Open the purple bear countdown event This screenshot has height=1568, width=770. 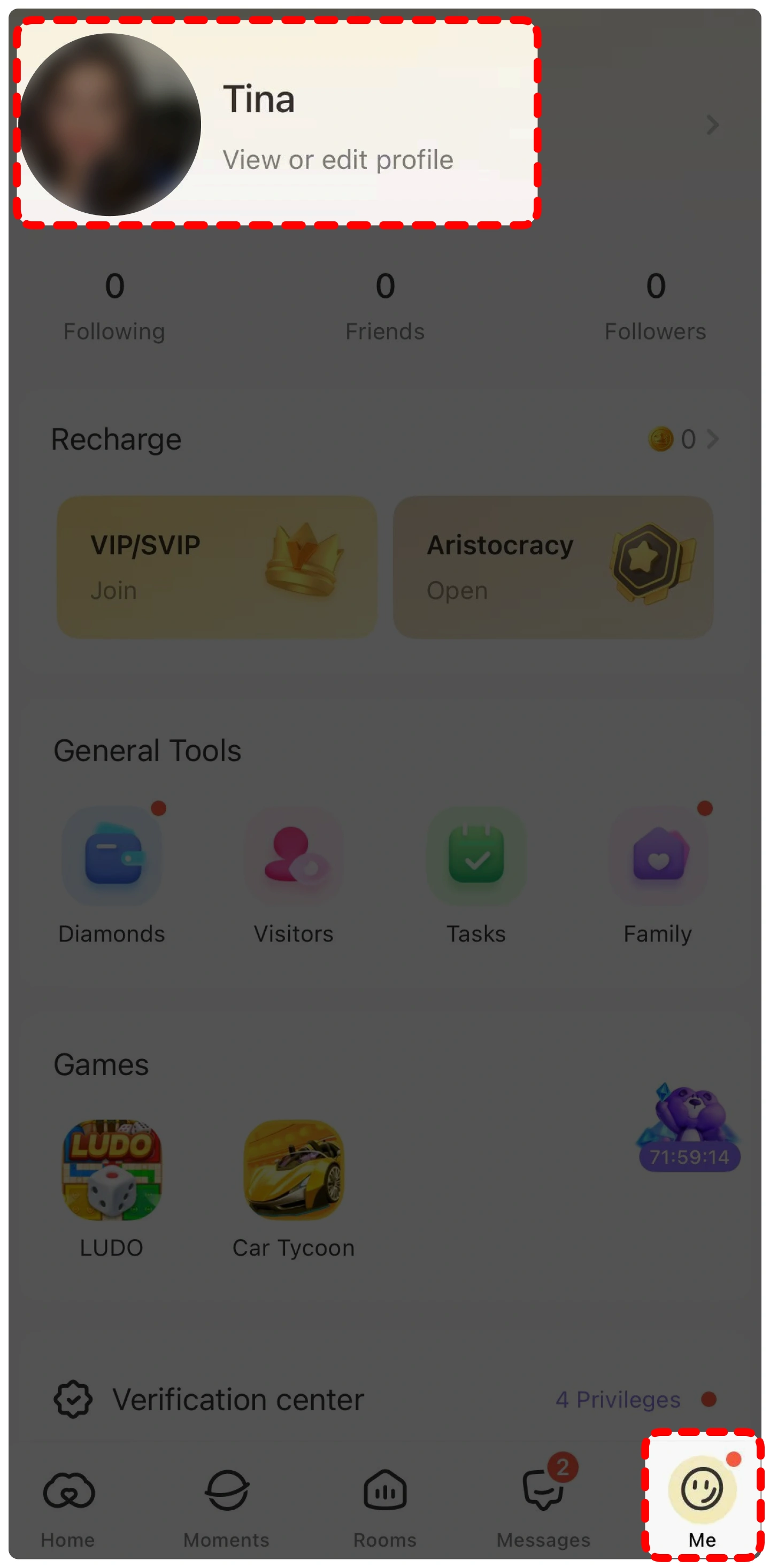tap(688, 1128)
